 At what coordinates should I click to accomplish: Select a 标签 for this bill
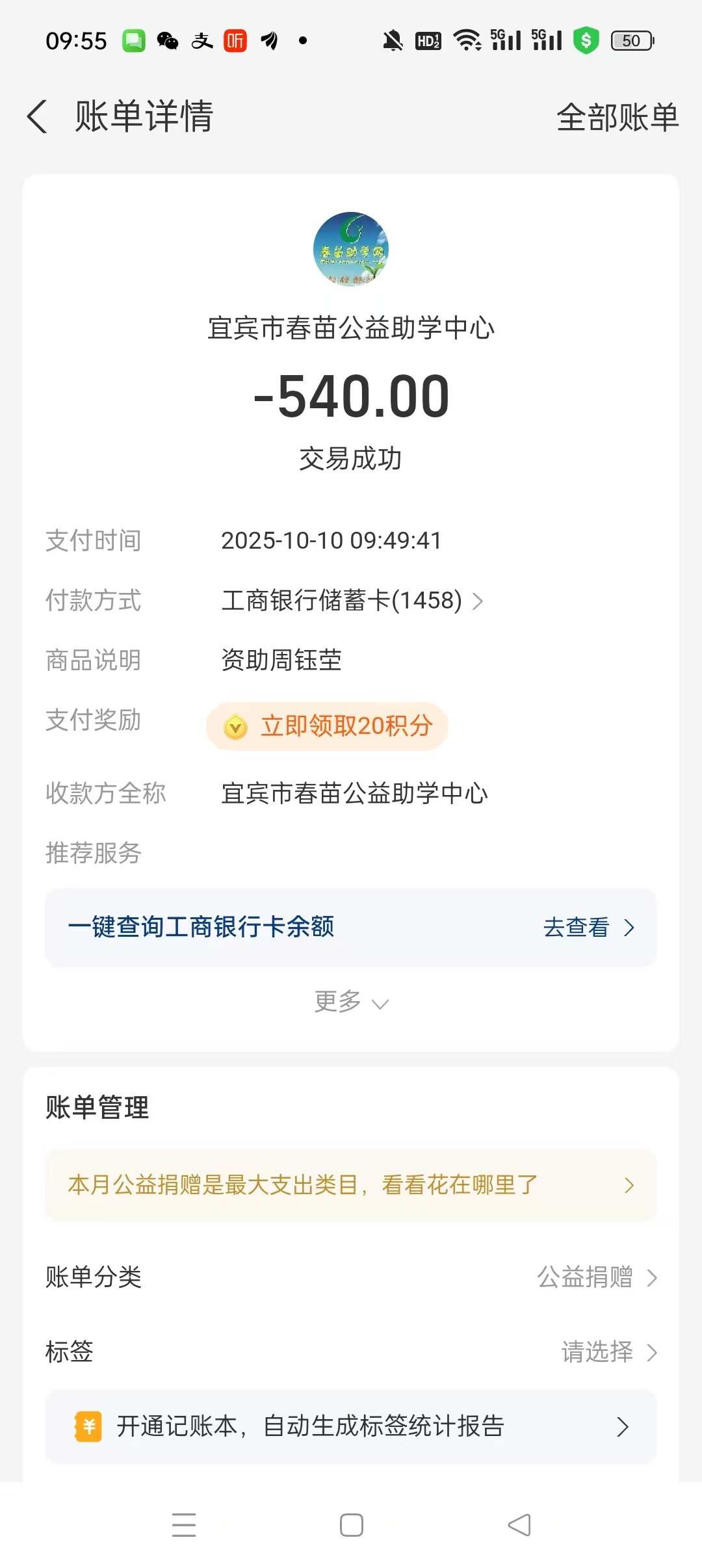(x=608, y=1352)
